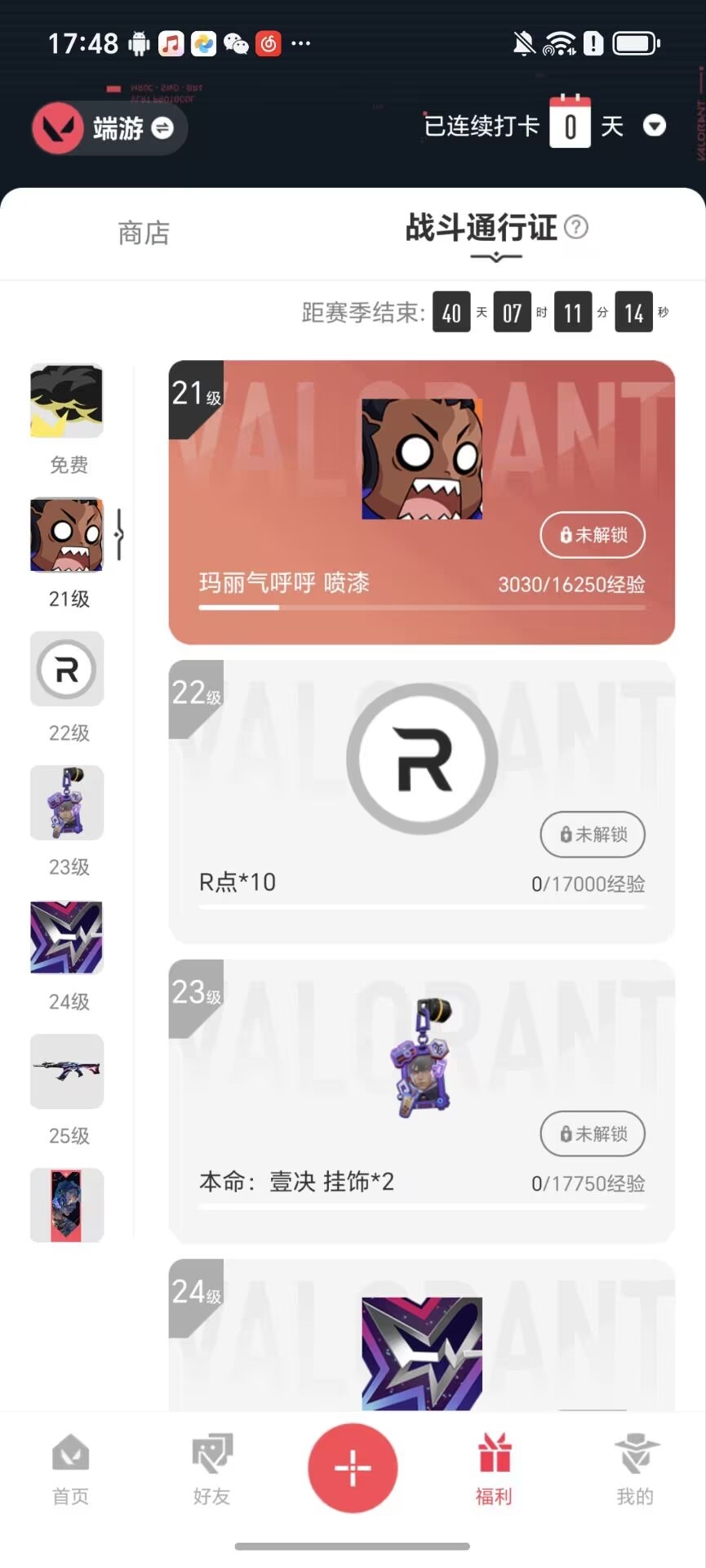Select the 23级 keychain thumbnail in sidebar
Image resolution: width=706 pixels, height=1568 pixels.
click(x=67, y=803)
